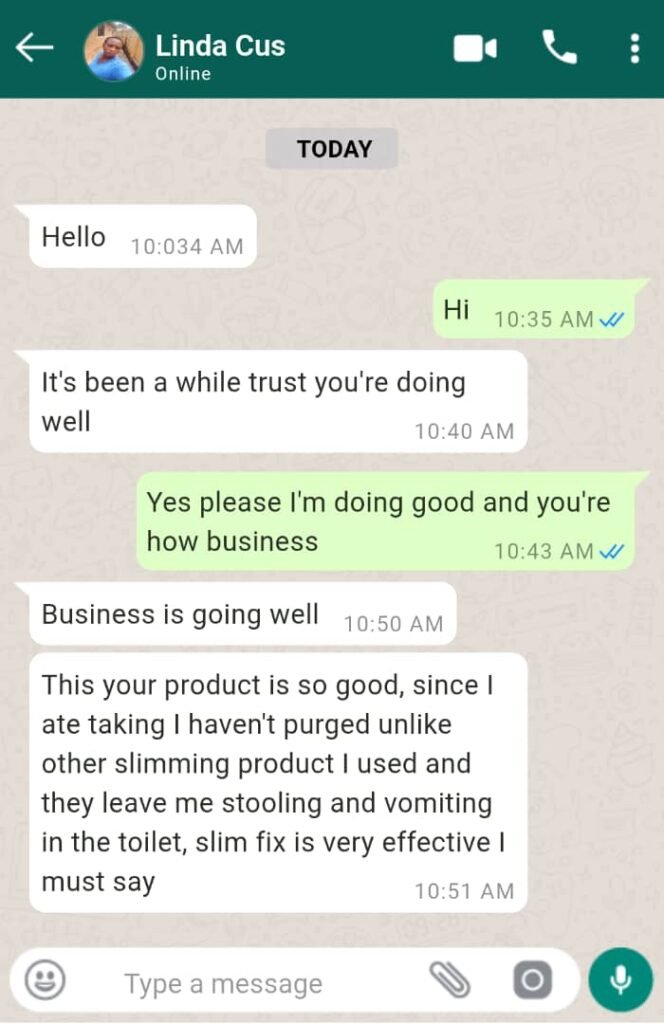This screenshot has height=1024, width=664.
Task: Open the overflow menu
Action: click(635, 48)
